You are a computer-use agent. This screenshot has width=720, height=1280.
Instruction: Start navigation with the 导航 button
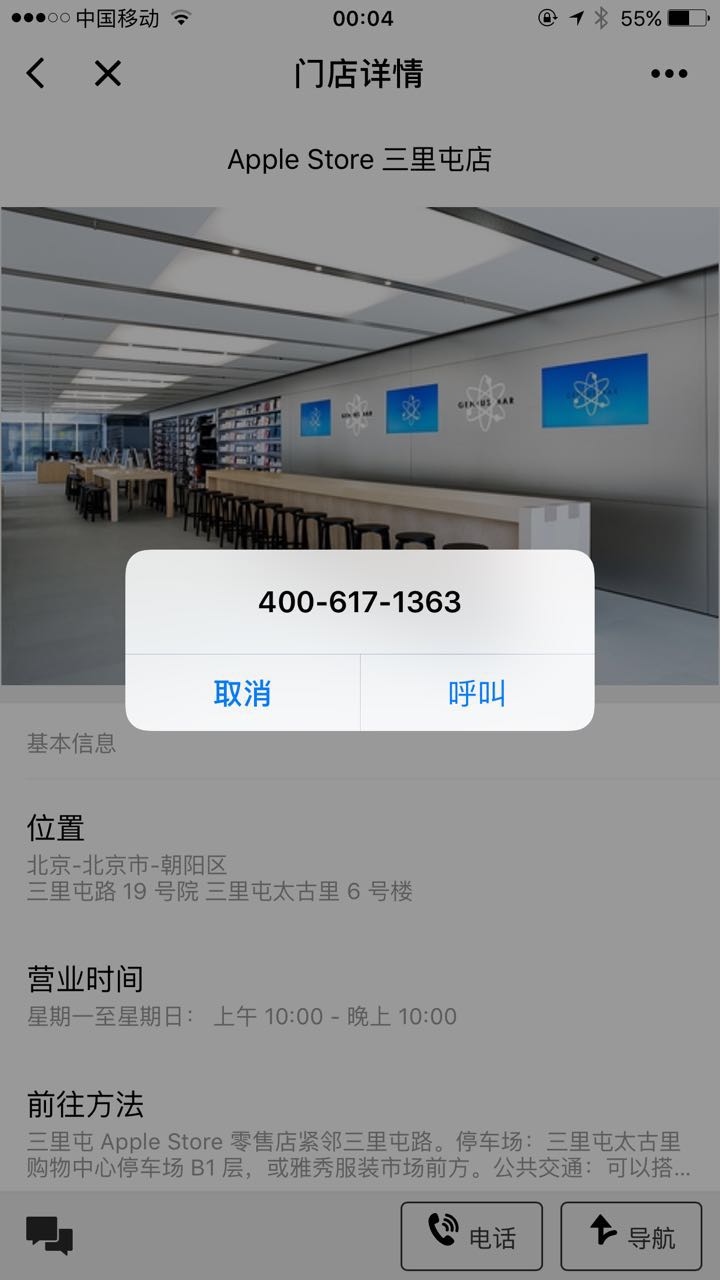pyautogui.click(x=631, y=1236)
